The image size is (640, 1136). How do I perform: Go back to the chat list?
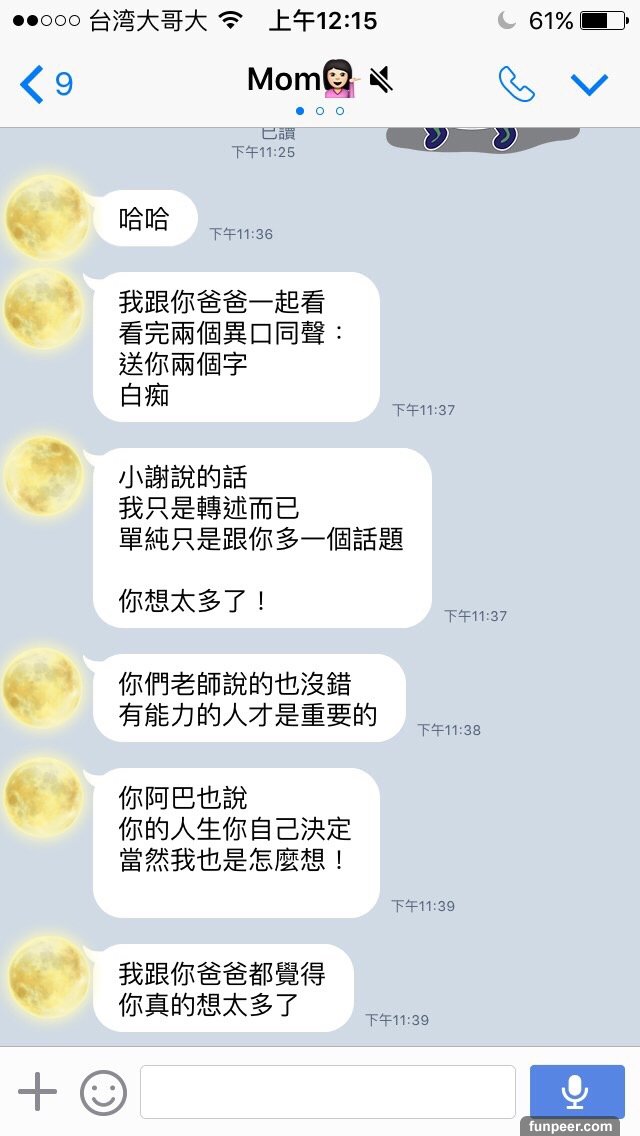(45, 84)
